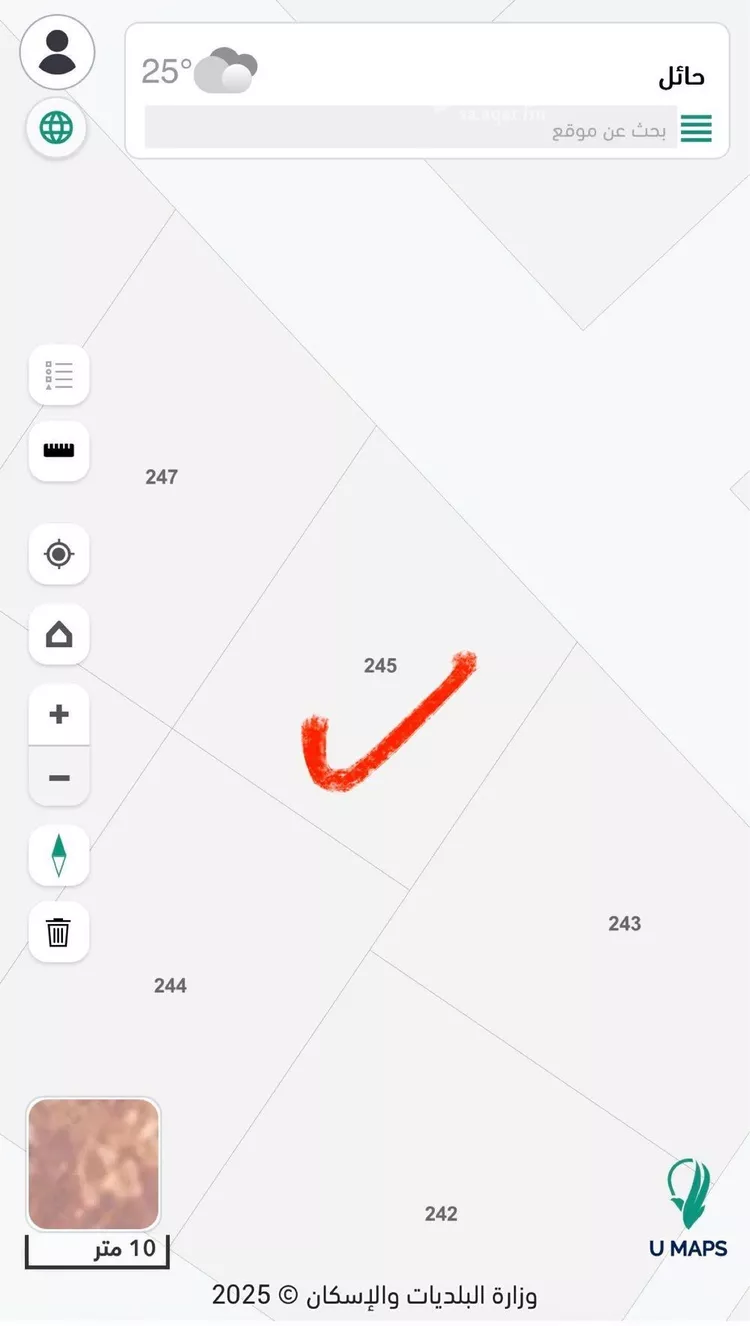
Task: Tap the trash bin to clear drawings
Action: pyautogui.click(x=59, y=932)
